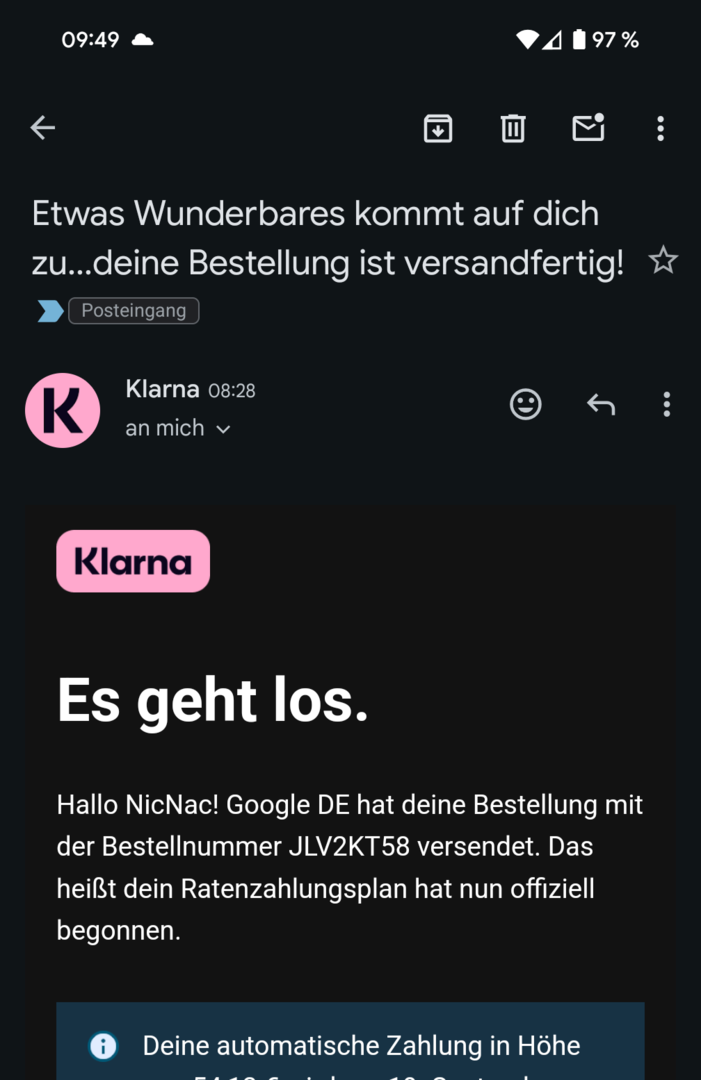
Task: Add an emoji reaction to the message
Action: [x=526, y=404]
